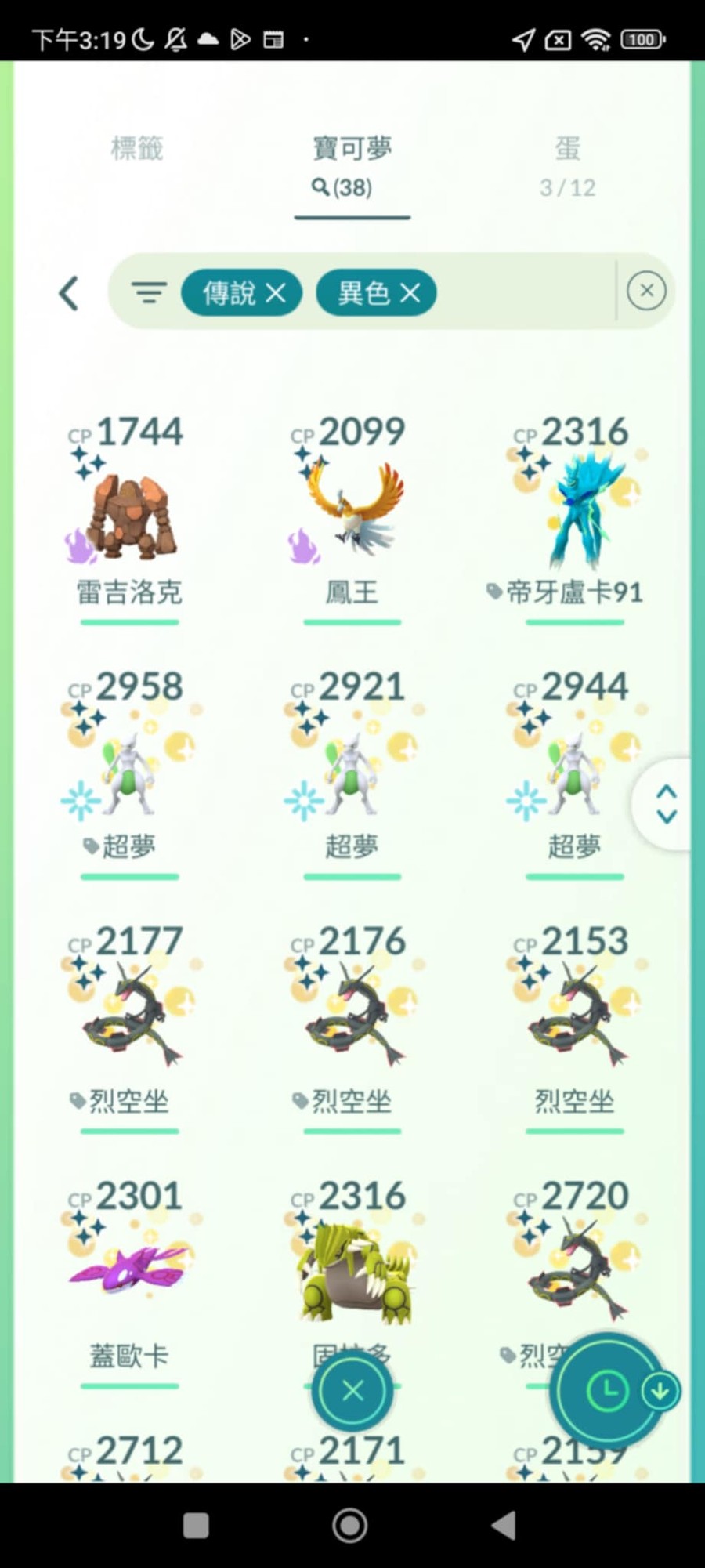Open the filter options icon

(x=149, y=293)
